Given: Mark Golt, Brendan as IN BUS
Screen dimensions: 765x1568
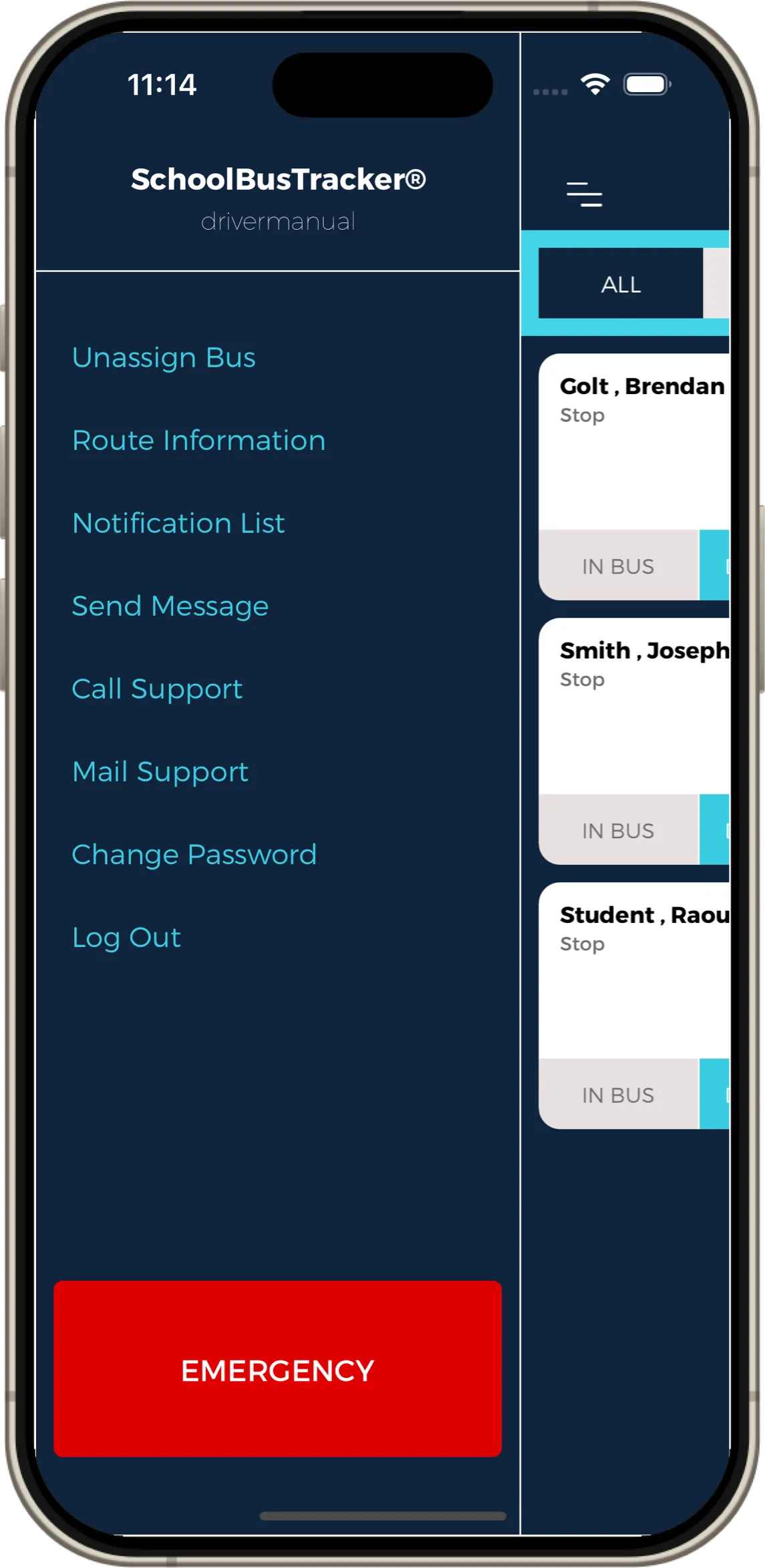Looking at the screenshot, I should (618, 566).
